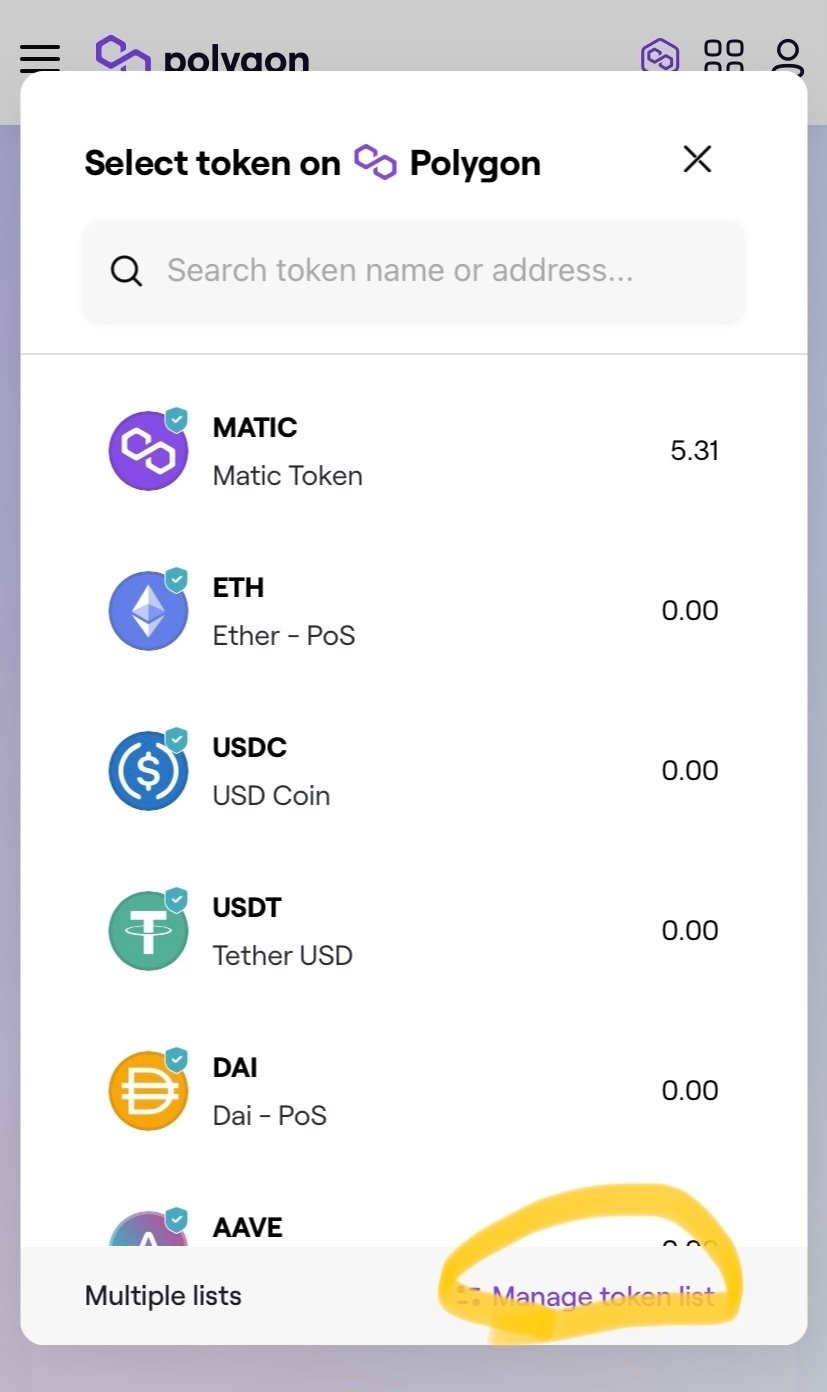Choose ETH Ether - PoS token
The width and height of the screenshot is (827, 1392).
point(413,611)
